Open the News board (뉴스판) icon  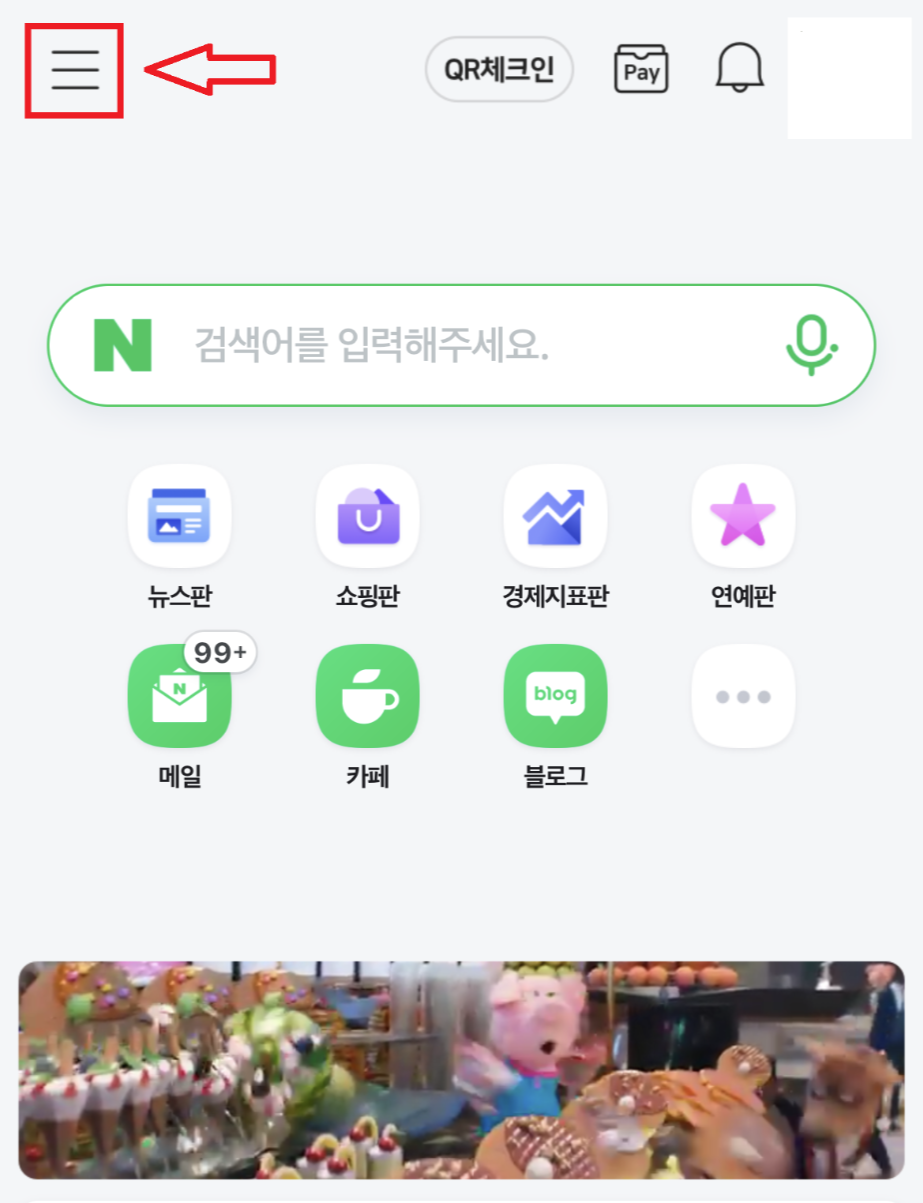point(180,516)
